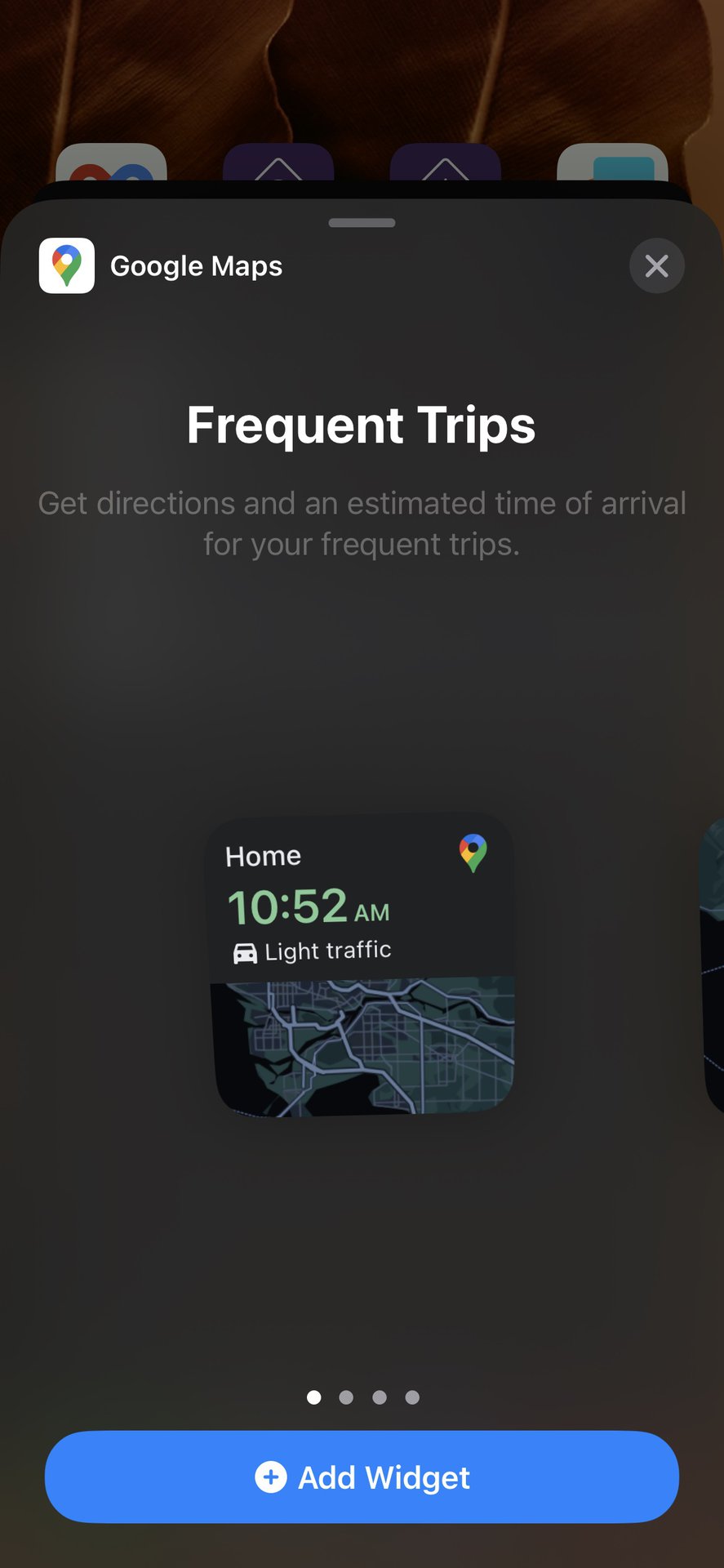Tap the widget page indicator dots

[x=362, y=1397]
